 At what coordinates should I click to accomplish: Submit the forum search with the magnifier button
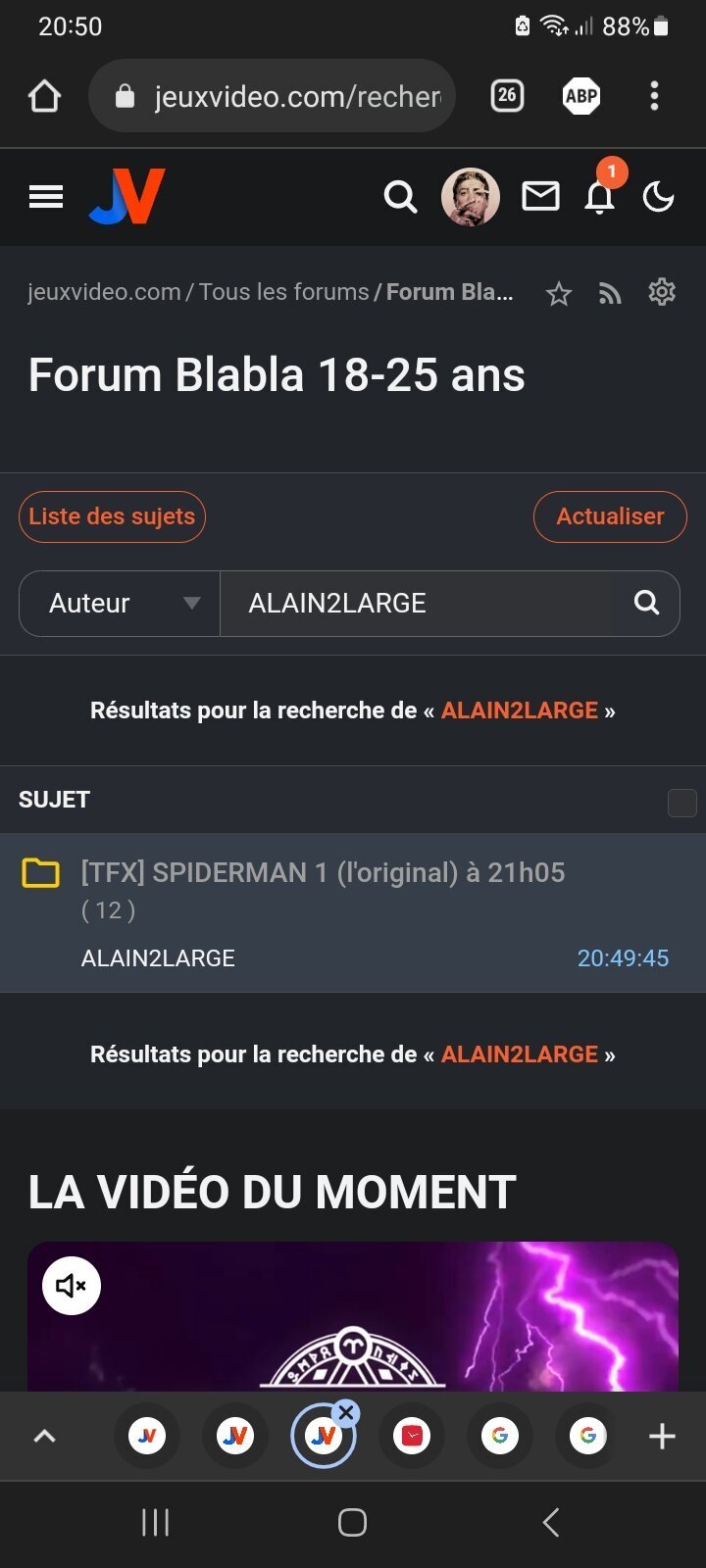click(x=647, y=604)
